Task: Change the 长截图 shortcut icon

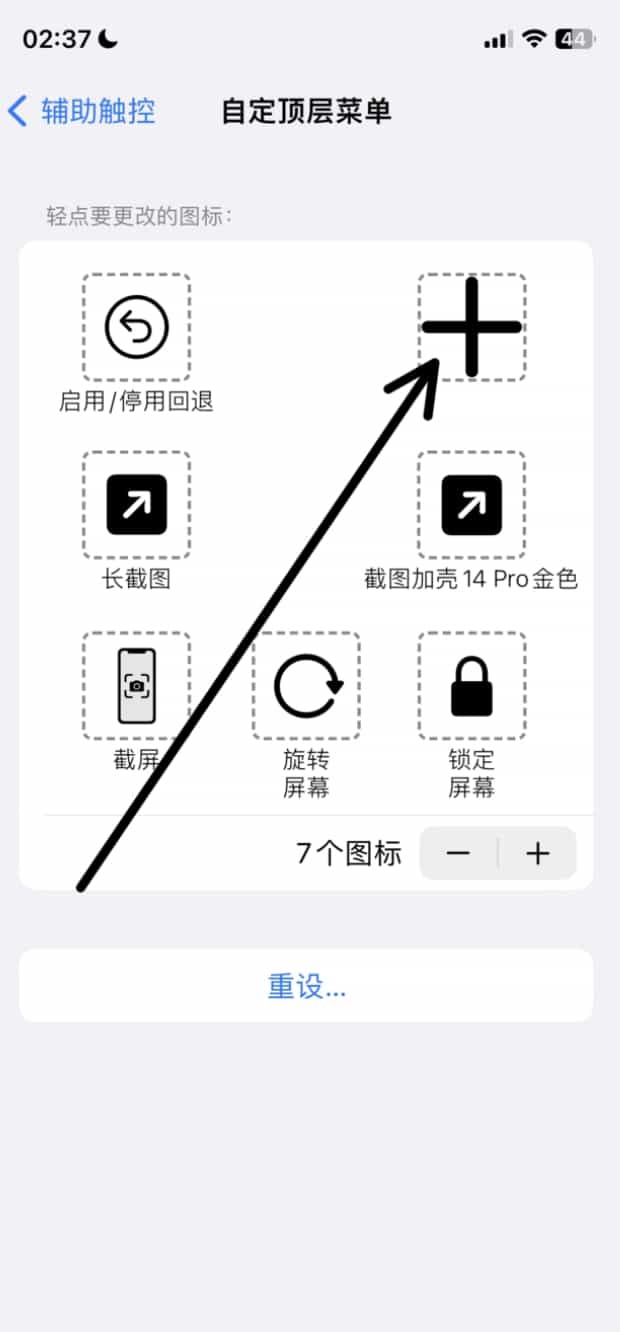Action: click(x=137, y=505)
